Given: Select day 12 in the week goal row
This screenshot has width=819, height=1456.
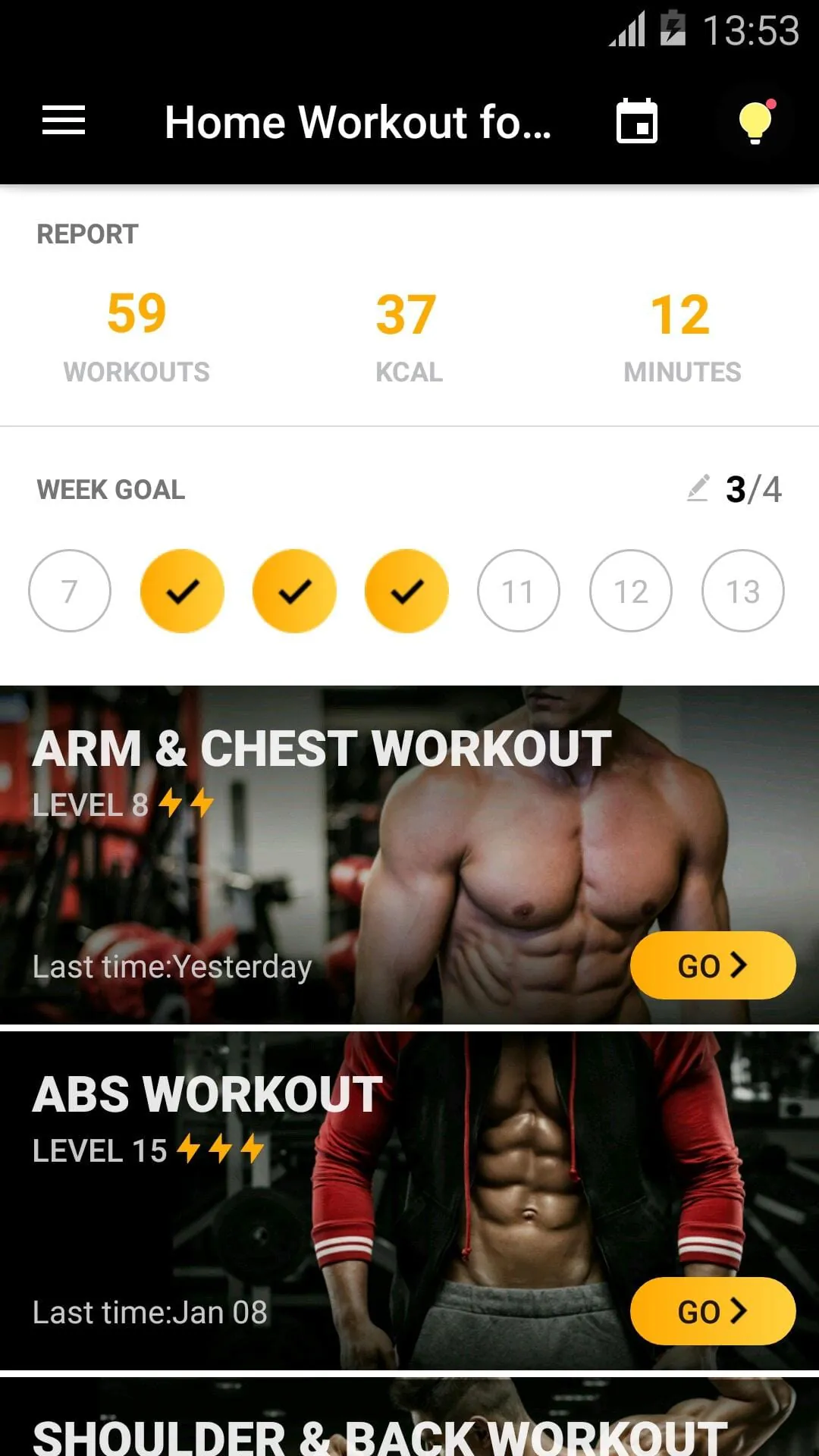Looking at the screenshot, I should coord(631,591).
